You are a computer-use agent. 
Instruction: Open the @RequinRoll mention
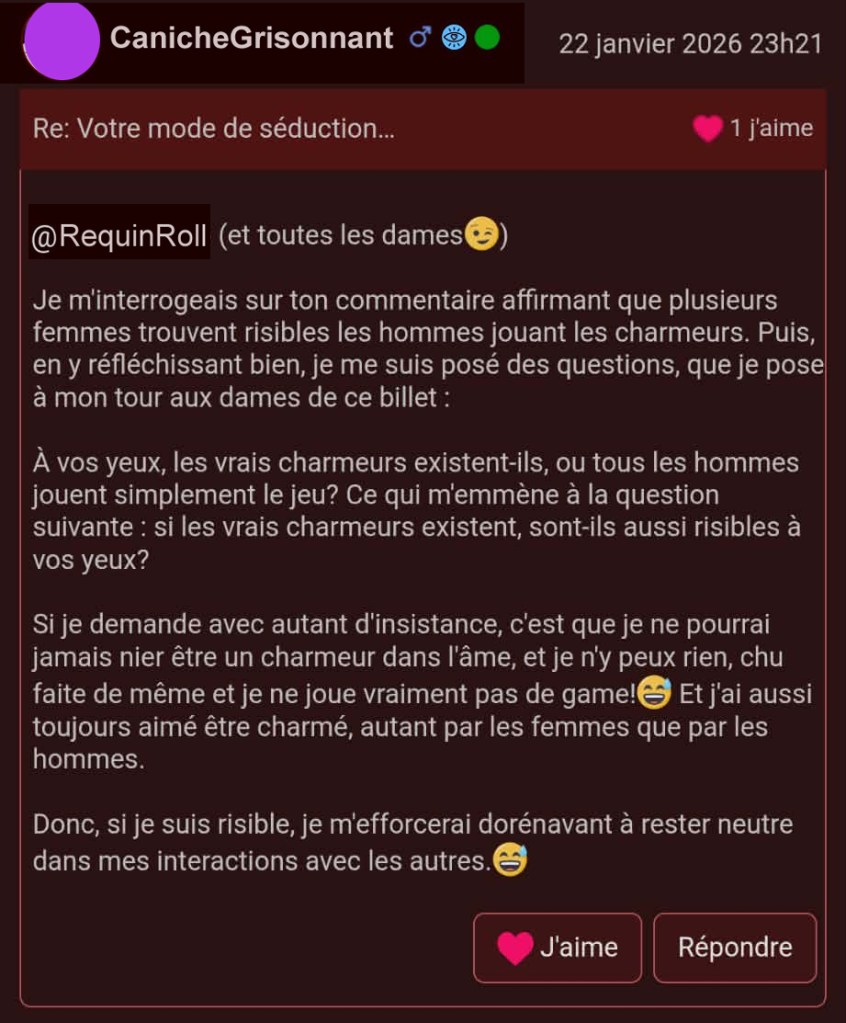119,236
